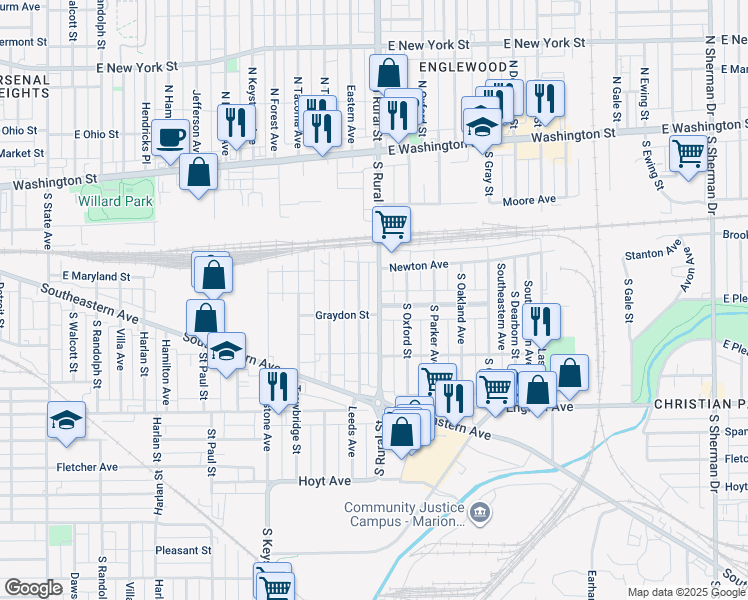This screenshot has height=600, width=748.
Task: Open the graduation cap marker near S Gray St
Action: coord(482,127)
